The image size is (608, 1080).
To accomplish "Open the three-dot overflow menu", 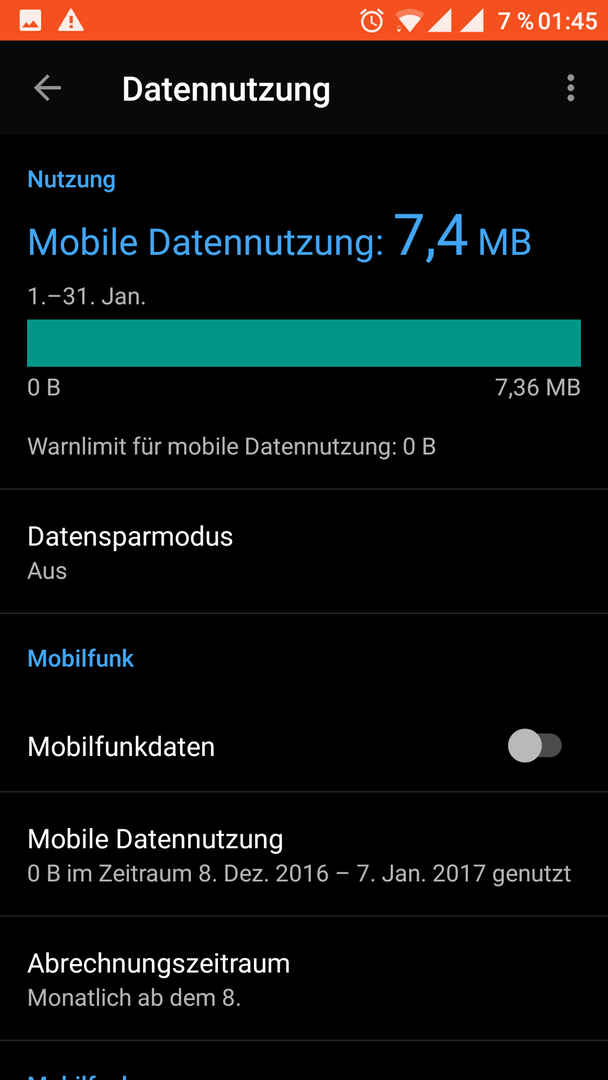I will (570, 88).
